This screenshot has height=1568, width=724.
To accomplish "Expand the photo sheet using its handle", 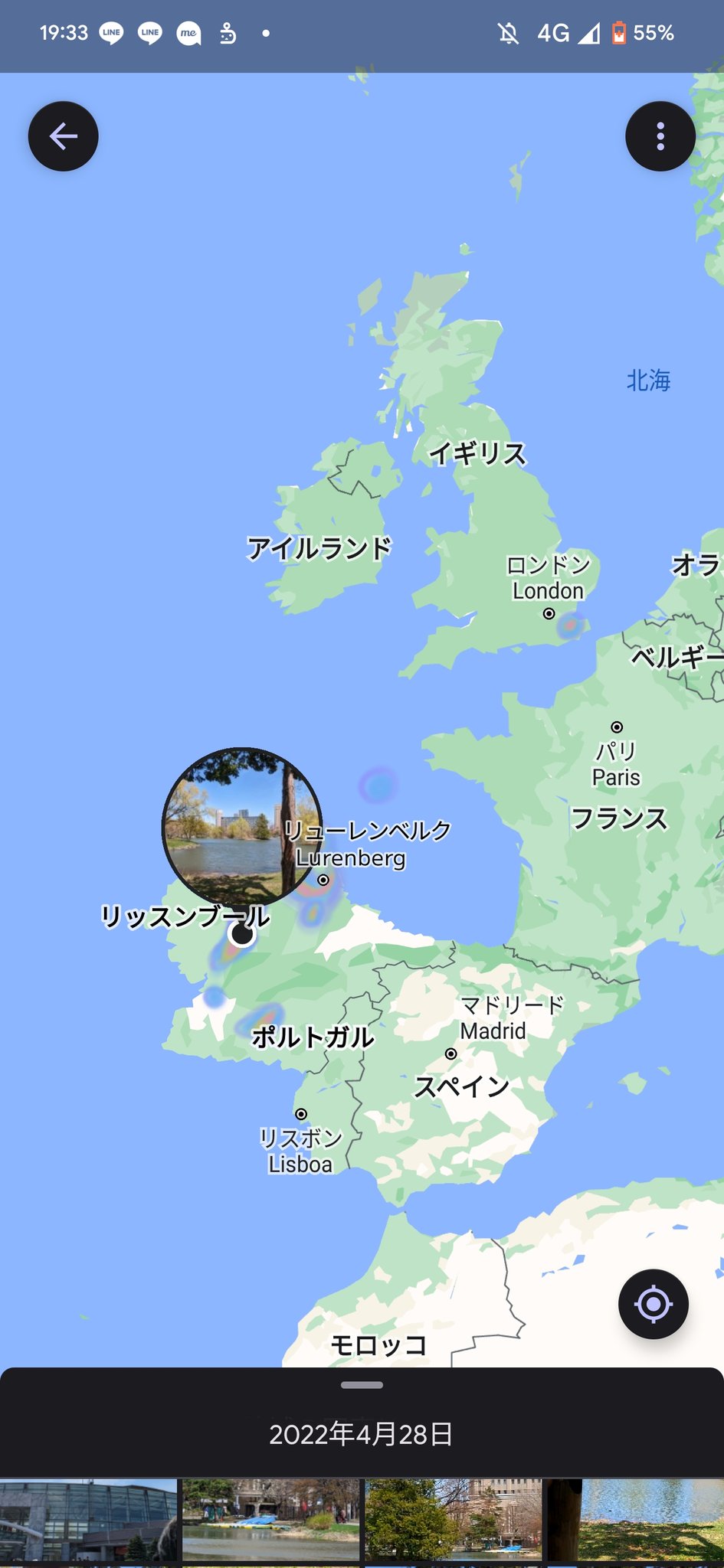I will click(x=362, y=1385).
